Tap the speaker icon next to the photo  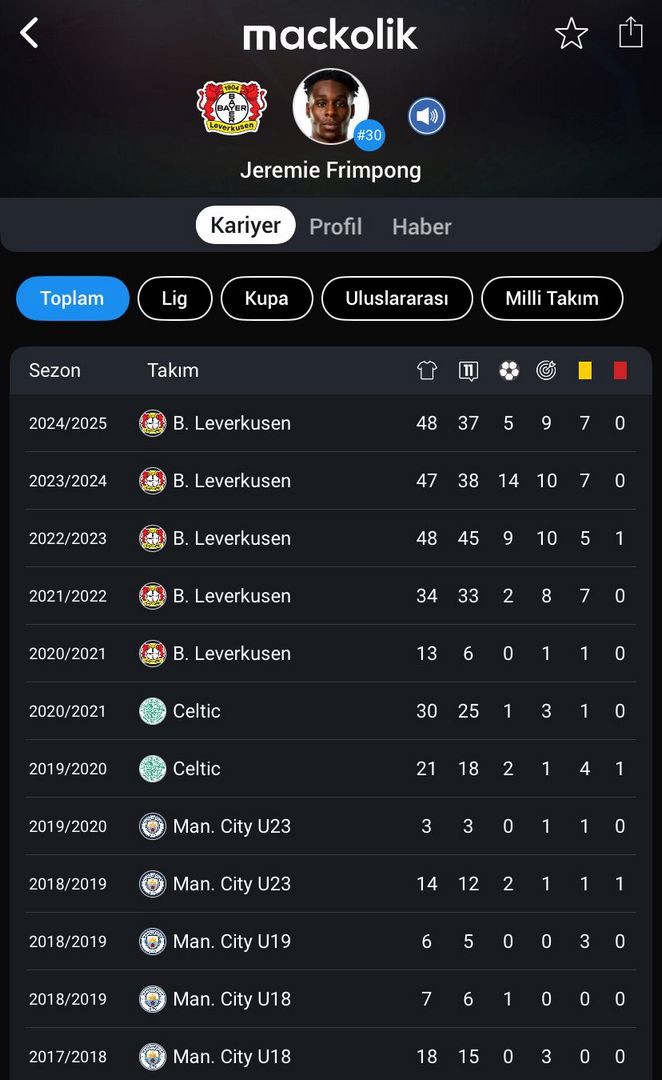pyautogui.click(x=426, y=116)
